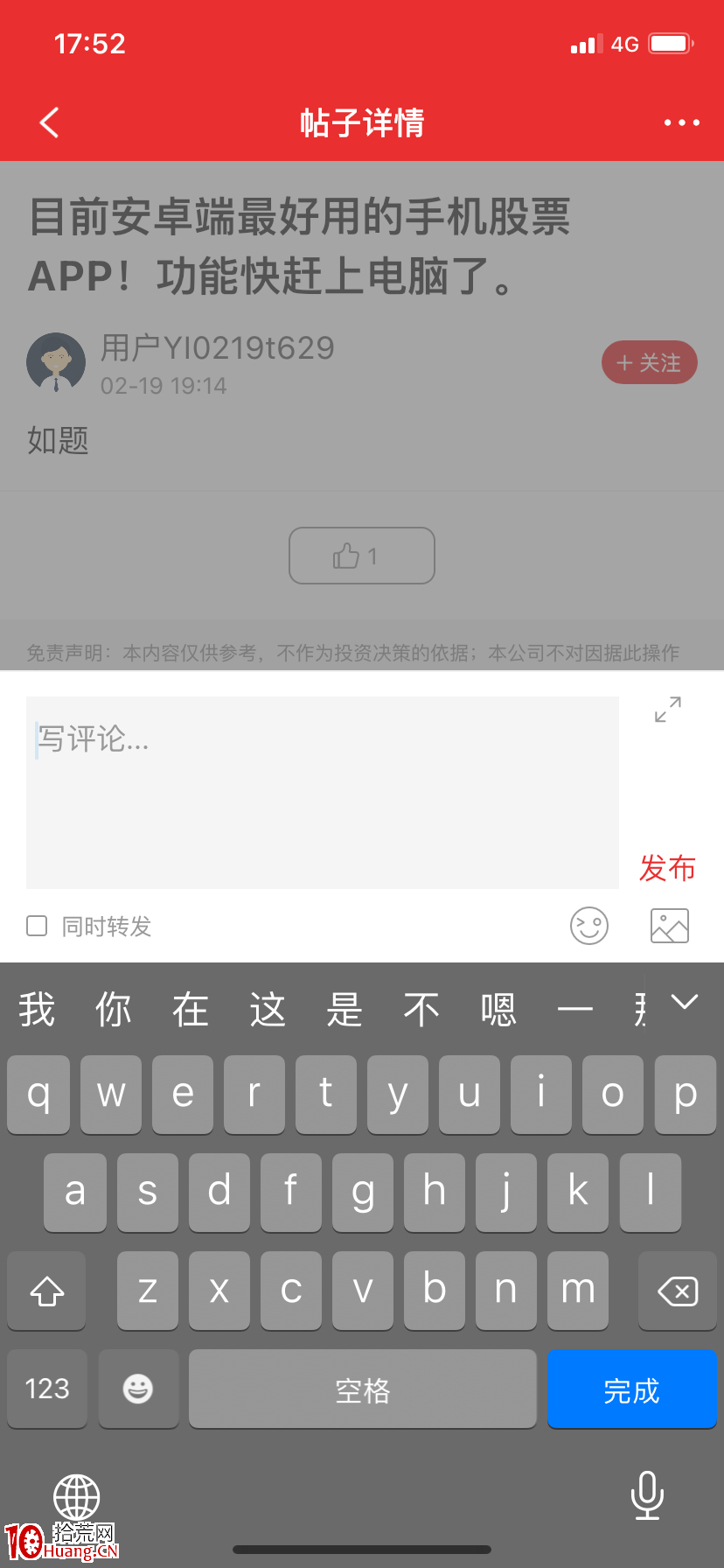Open profile avatar of 用户YI0219t629

56,362
